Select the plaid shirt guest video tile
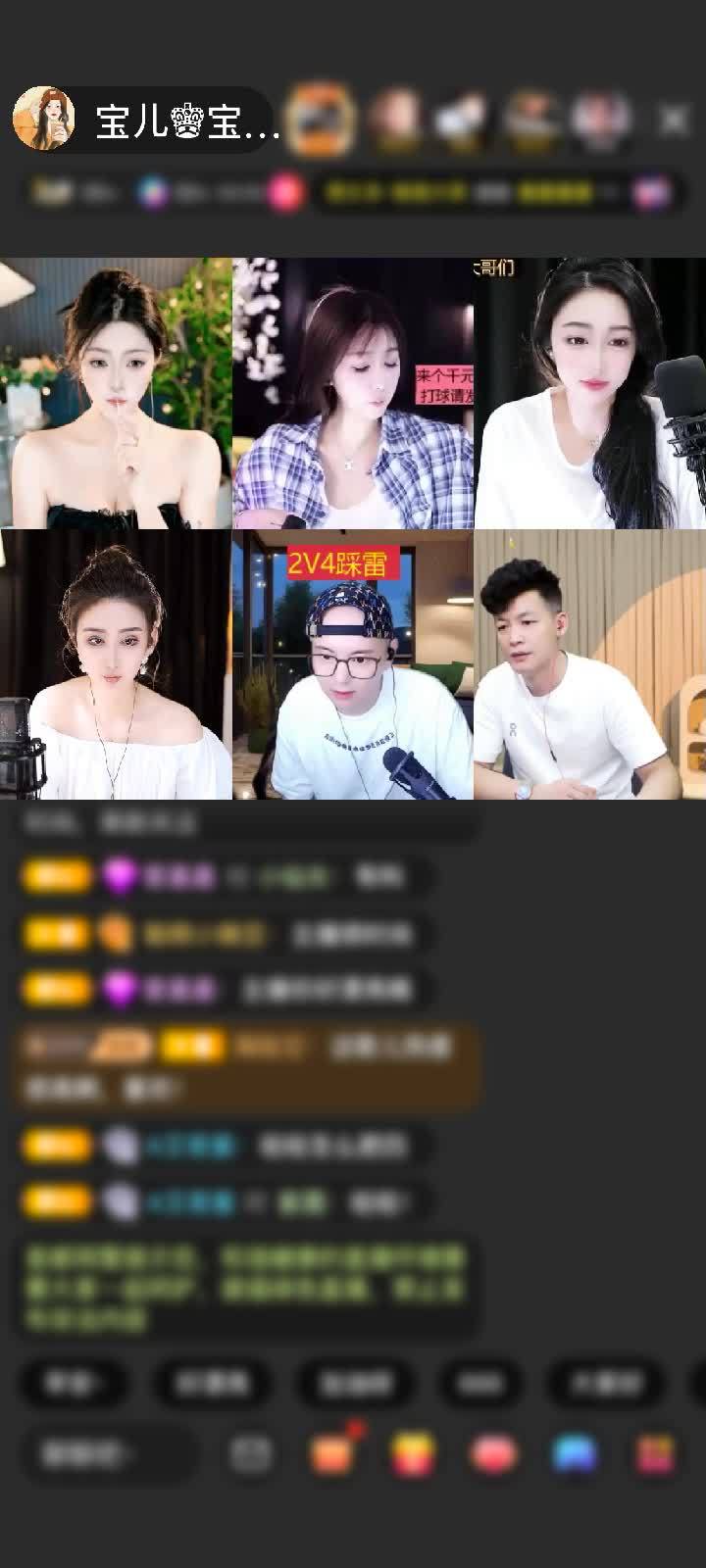This screenshot has height=1568, width=706. 353,392
